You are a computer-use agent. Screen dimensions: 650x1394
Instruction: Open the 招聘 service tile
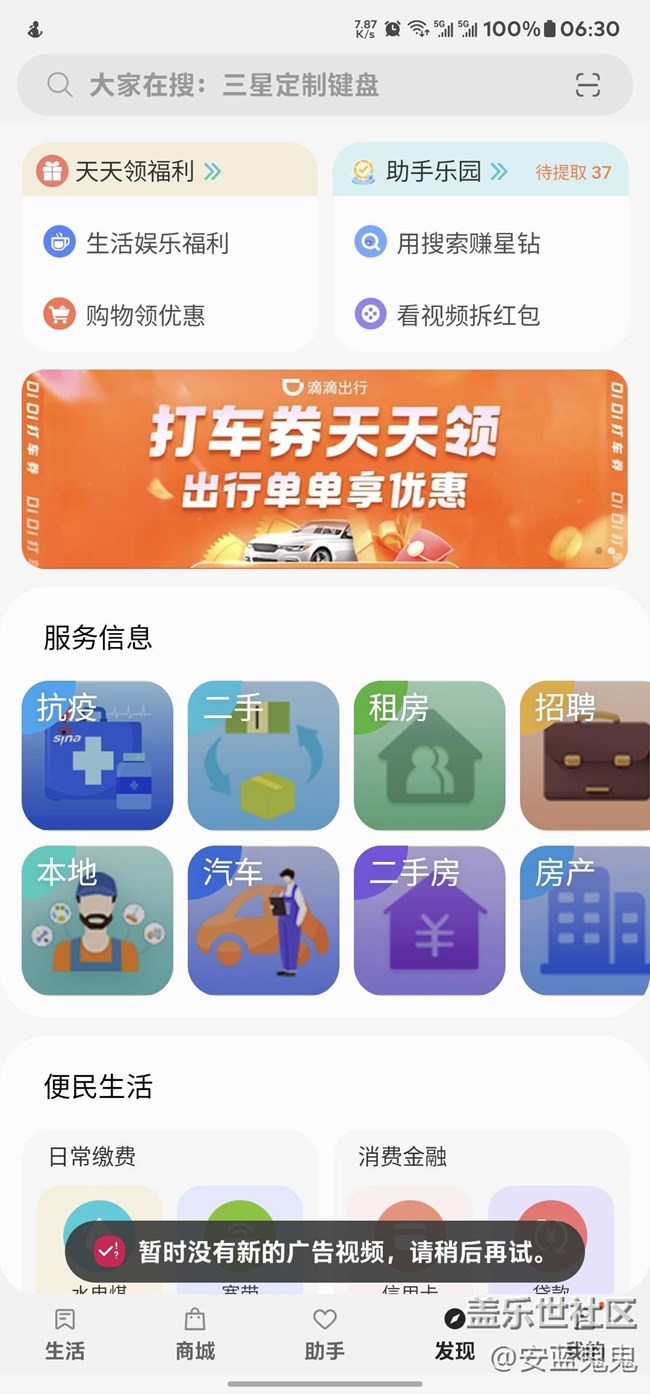(x=585, y=755)
